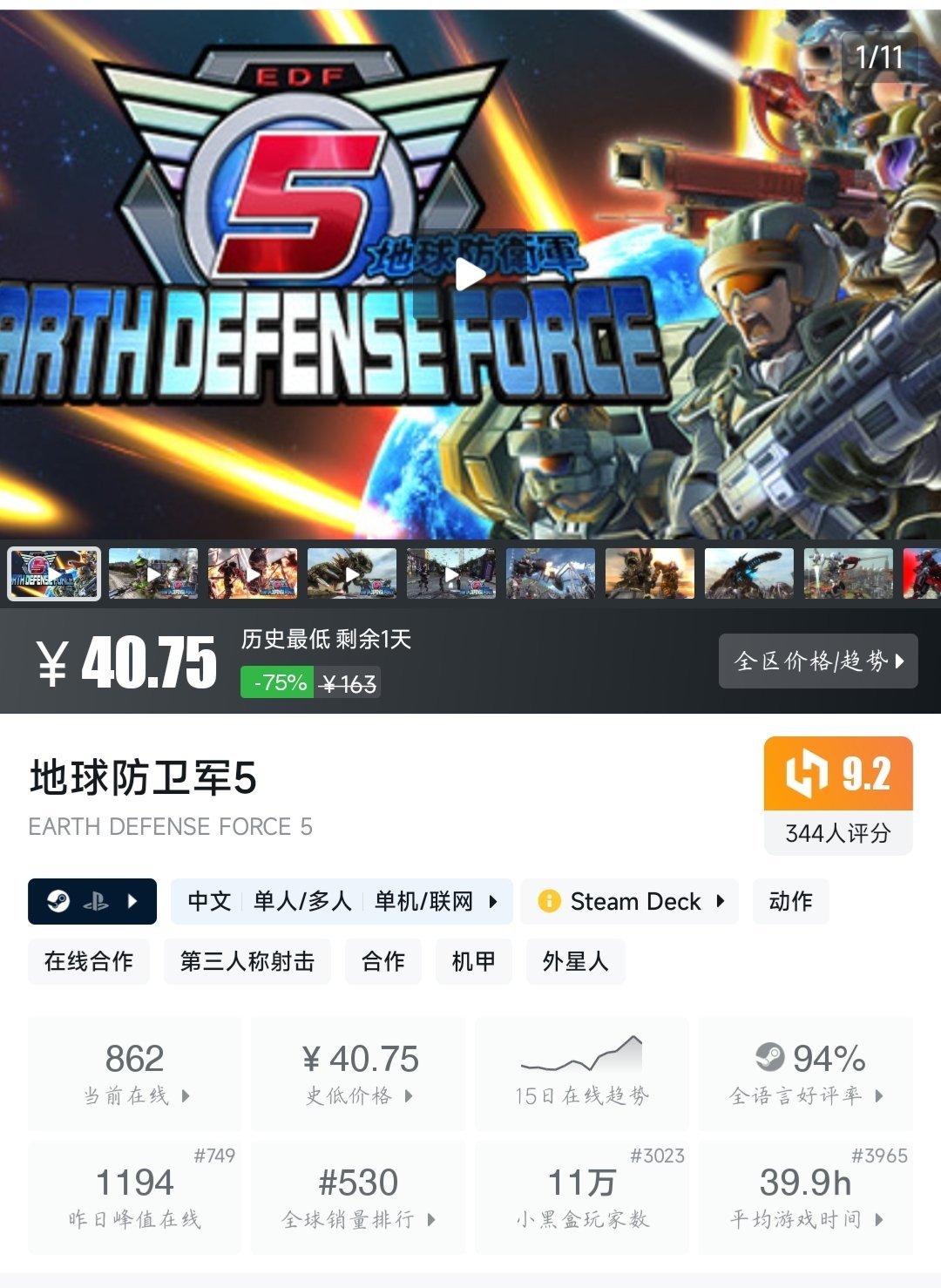
Task: Select the second video thumbnail in gallery
Action: click(153, 574)
